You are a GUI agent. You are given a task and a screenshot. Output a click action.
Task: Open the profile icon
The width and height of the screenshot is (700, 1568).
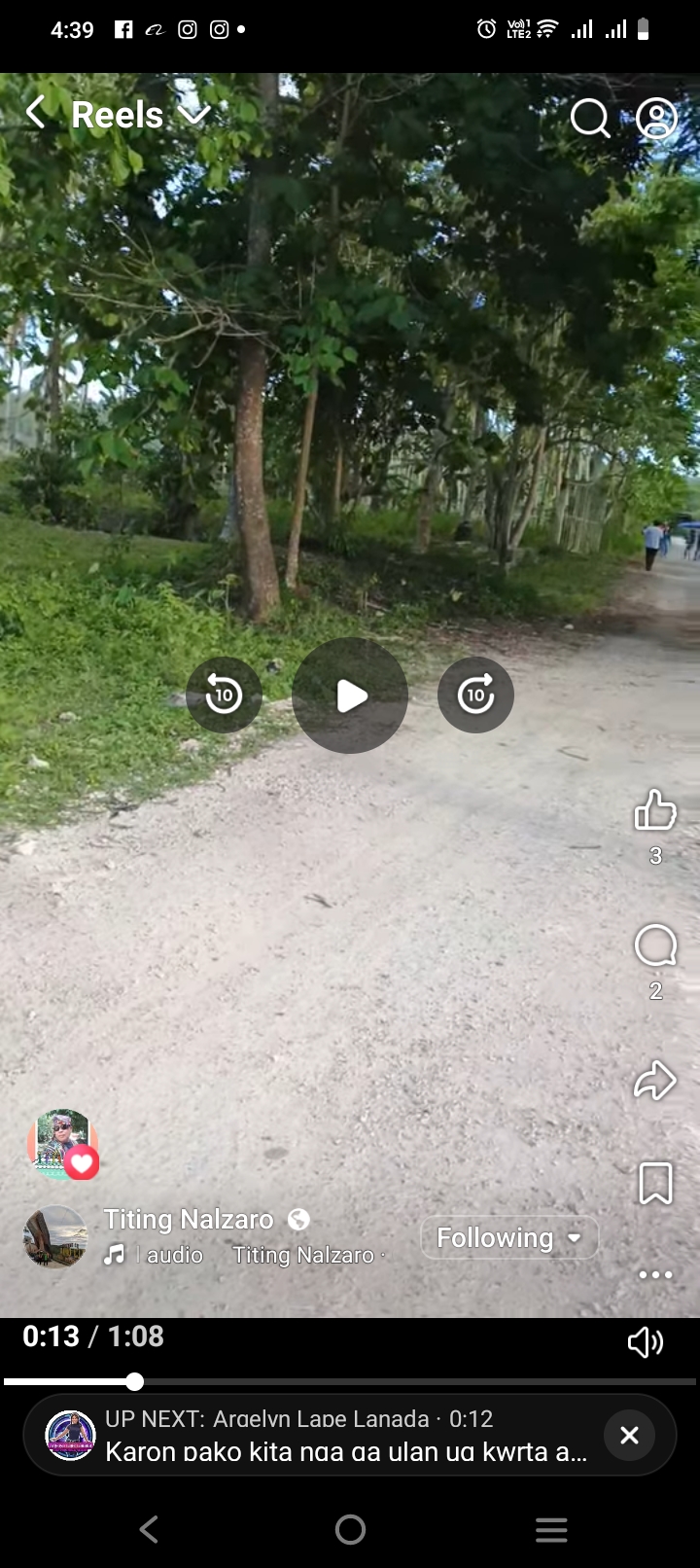656,119
